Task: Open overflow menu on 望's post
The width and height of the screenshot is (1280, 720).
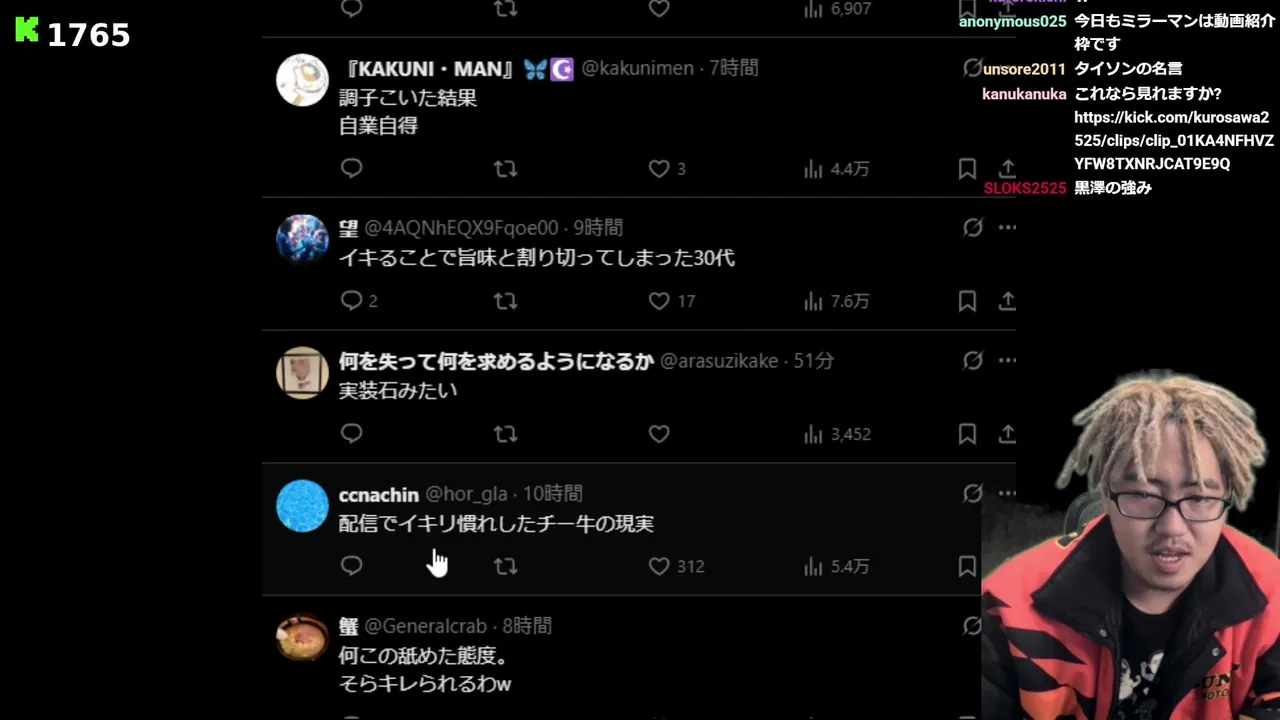Action: (1007, 228)
